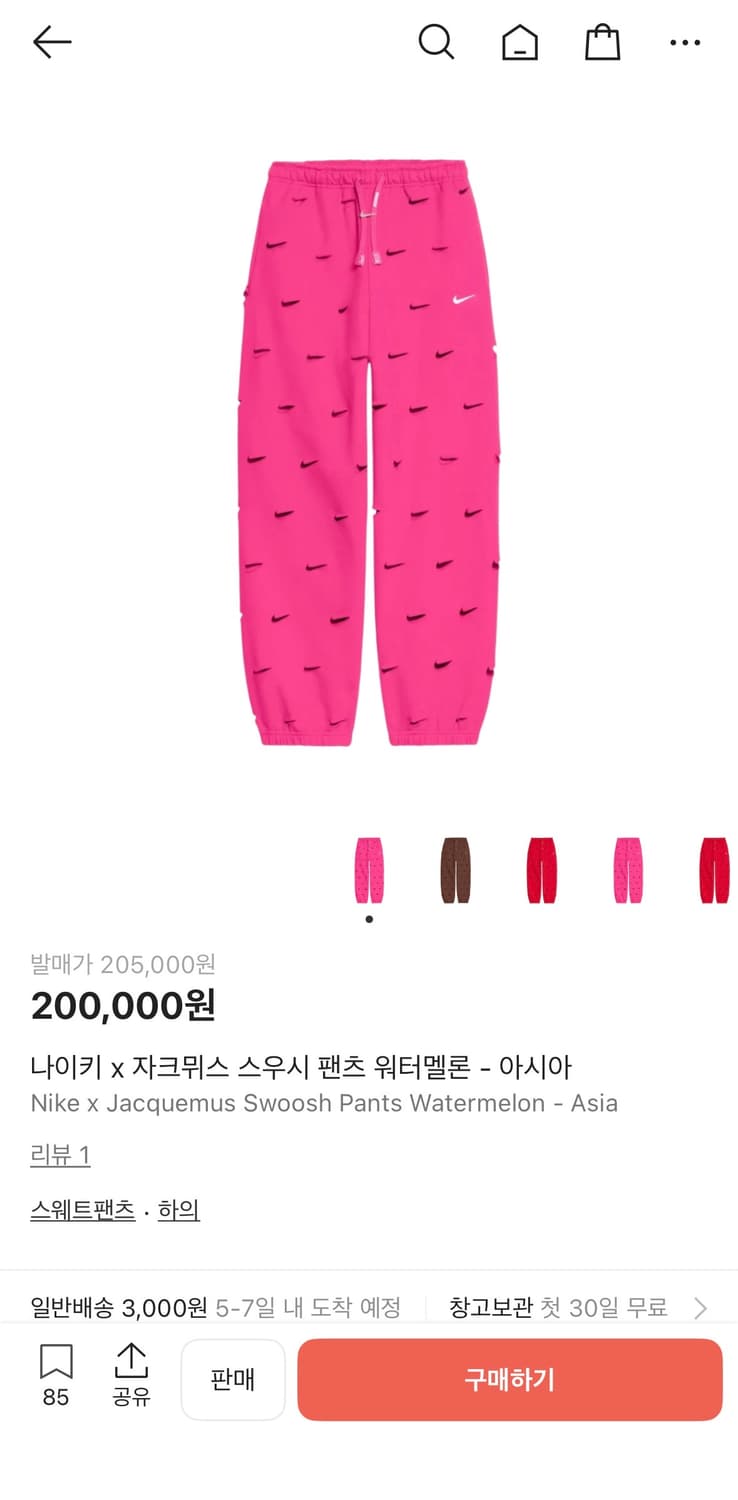This screenshot has width=738, height=1500.
Task: Tap the home icon
Action: pos(519,42)
